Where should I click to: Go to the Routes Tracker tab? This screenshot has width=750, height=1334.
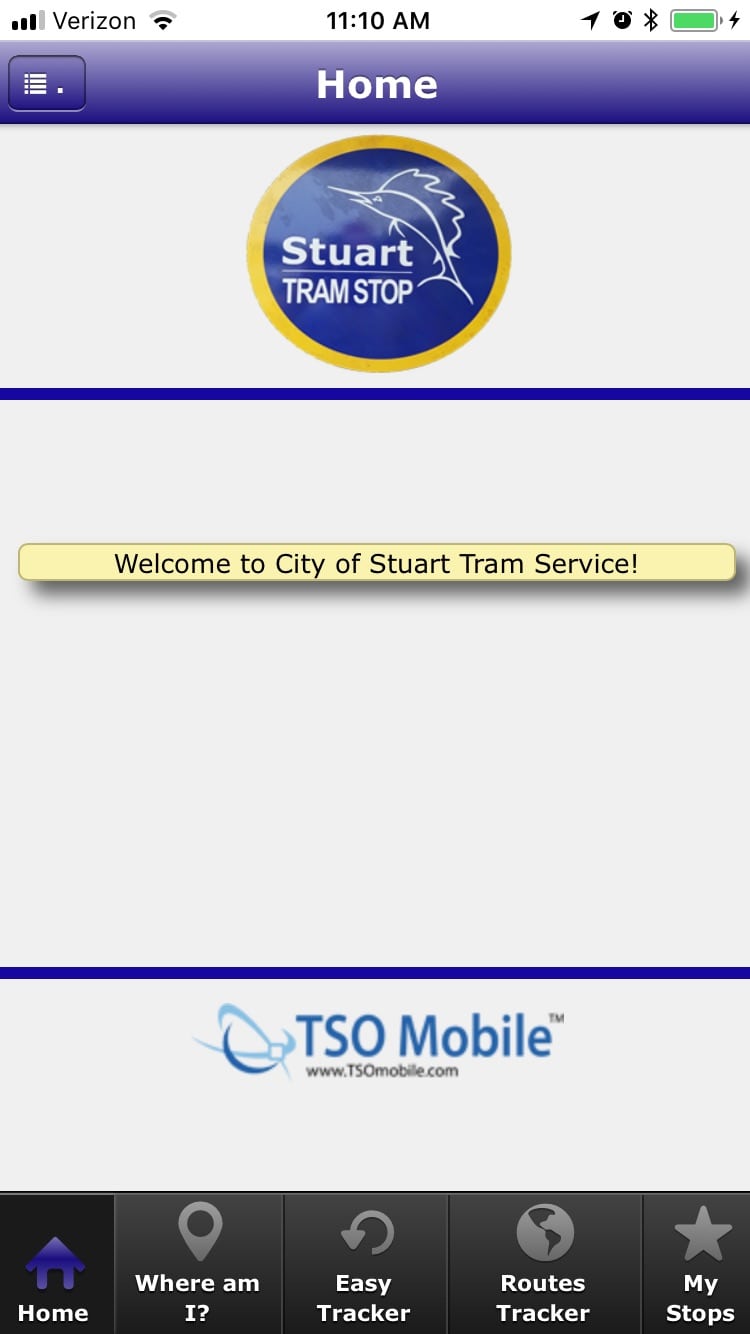tap(544, 1264)
